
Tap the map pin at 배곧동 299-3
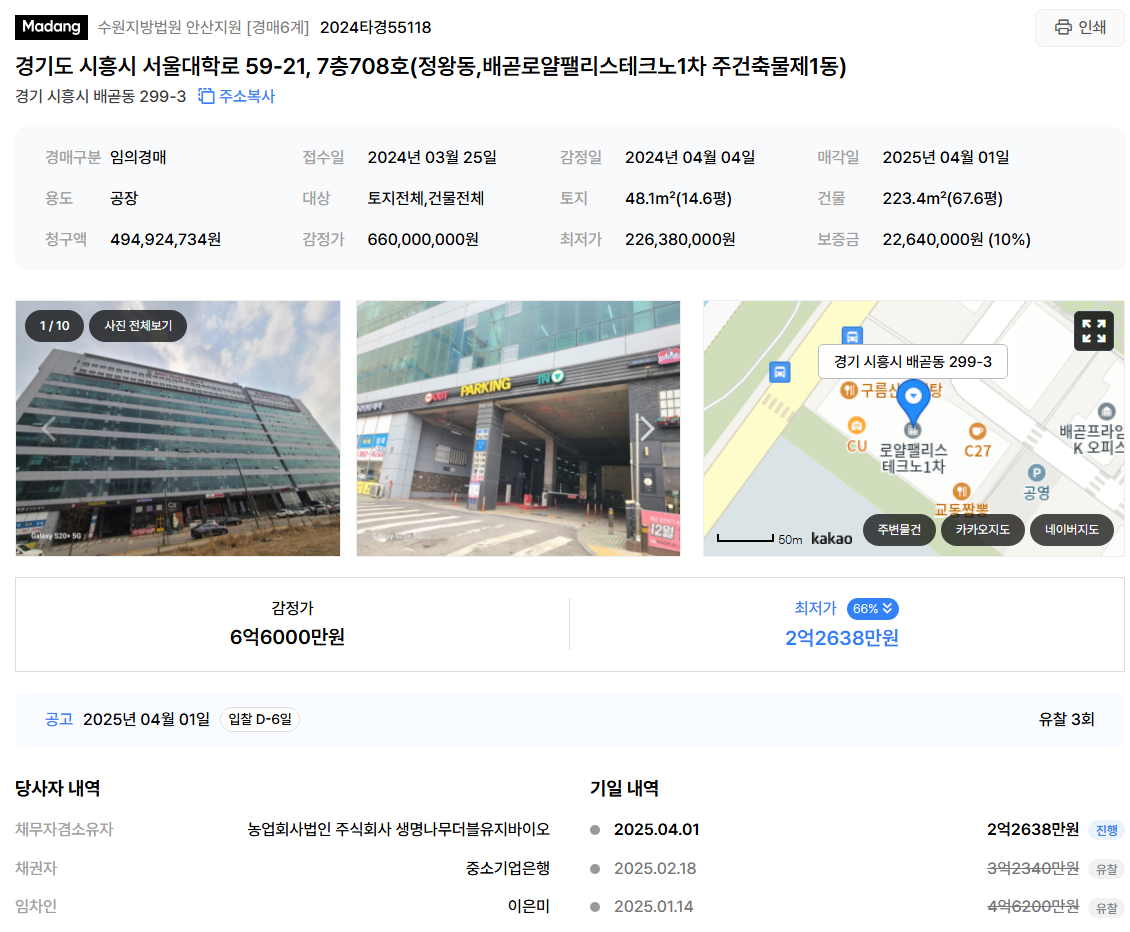912,401
